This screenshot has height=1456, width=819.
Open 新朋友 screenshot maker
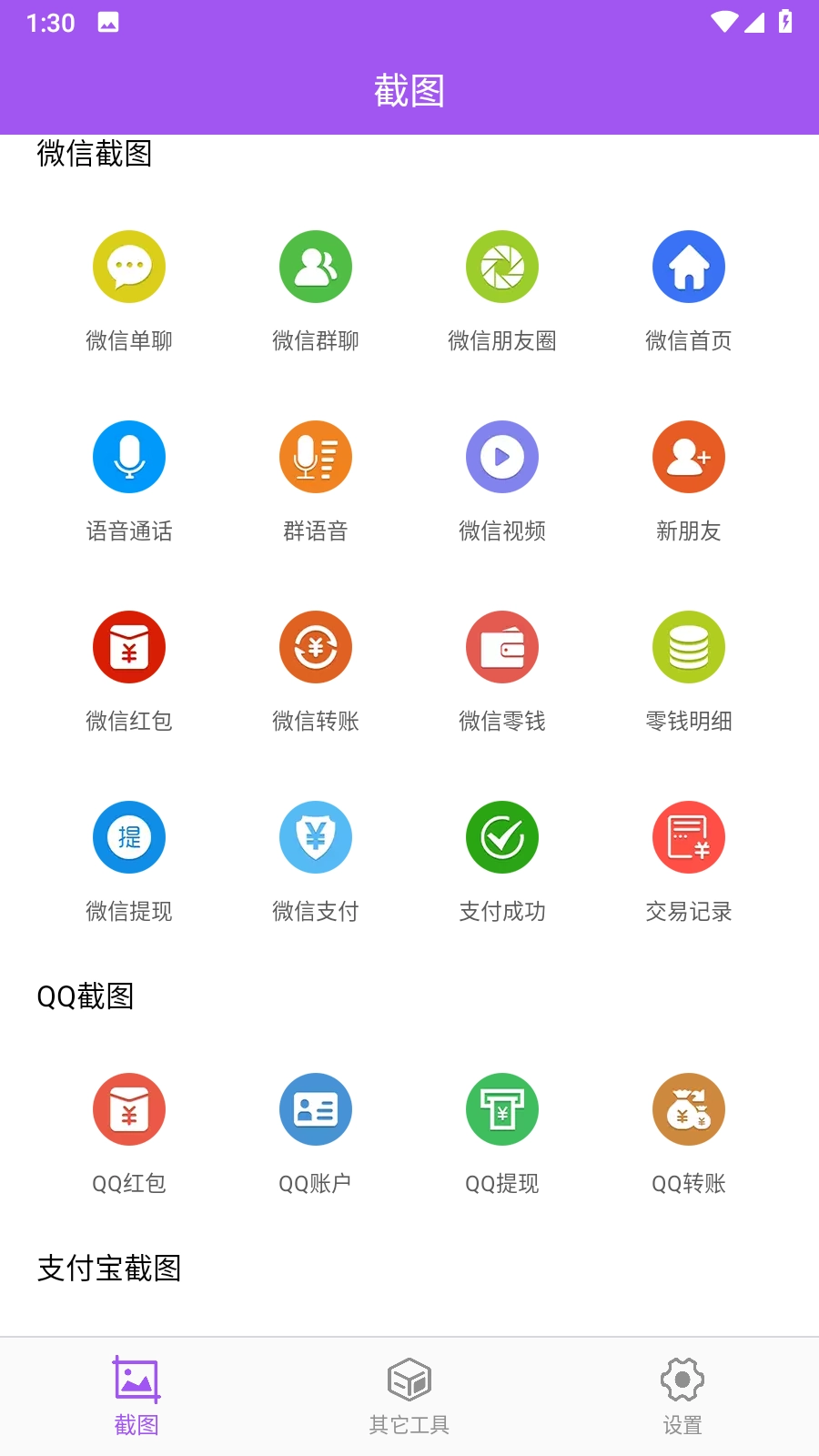point(689,457)
